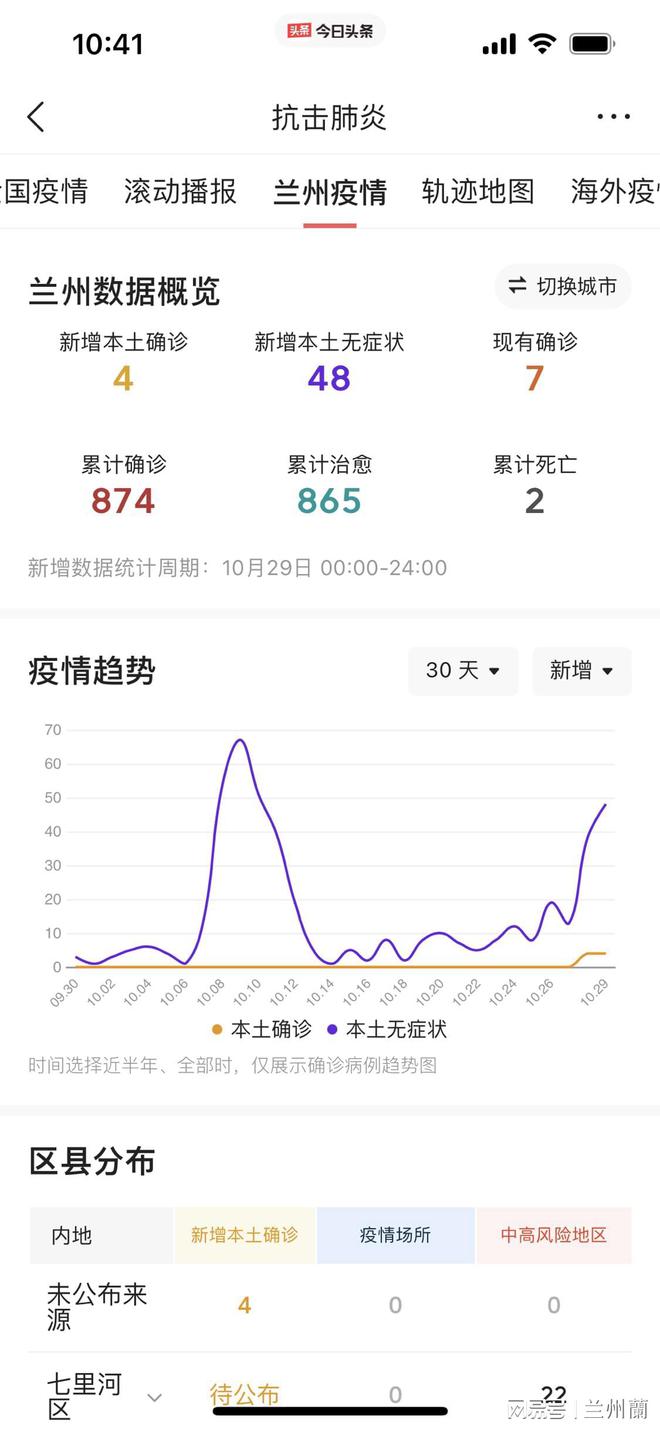Toggle the 本土无症状 legend item
This screenshot has height=1429, width=660.
[x=387, y=1029]
